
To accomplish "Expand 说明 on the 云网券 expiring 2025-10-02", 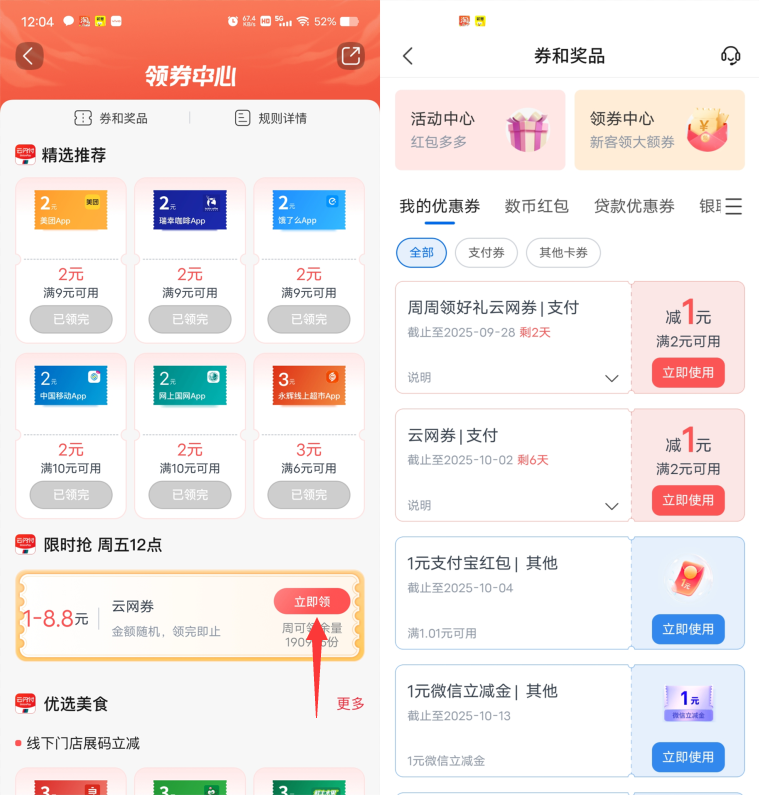I will coord(612,506).
